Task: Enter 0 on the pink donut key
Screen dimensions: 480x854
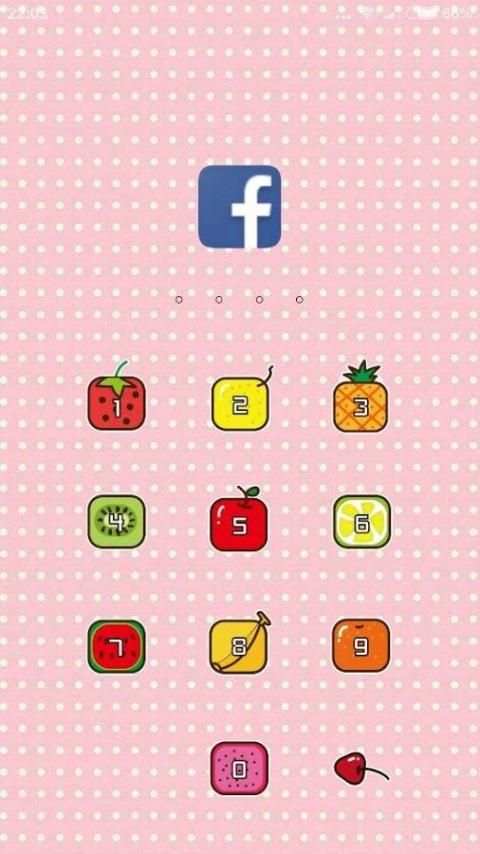Action: coord(239,768)
